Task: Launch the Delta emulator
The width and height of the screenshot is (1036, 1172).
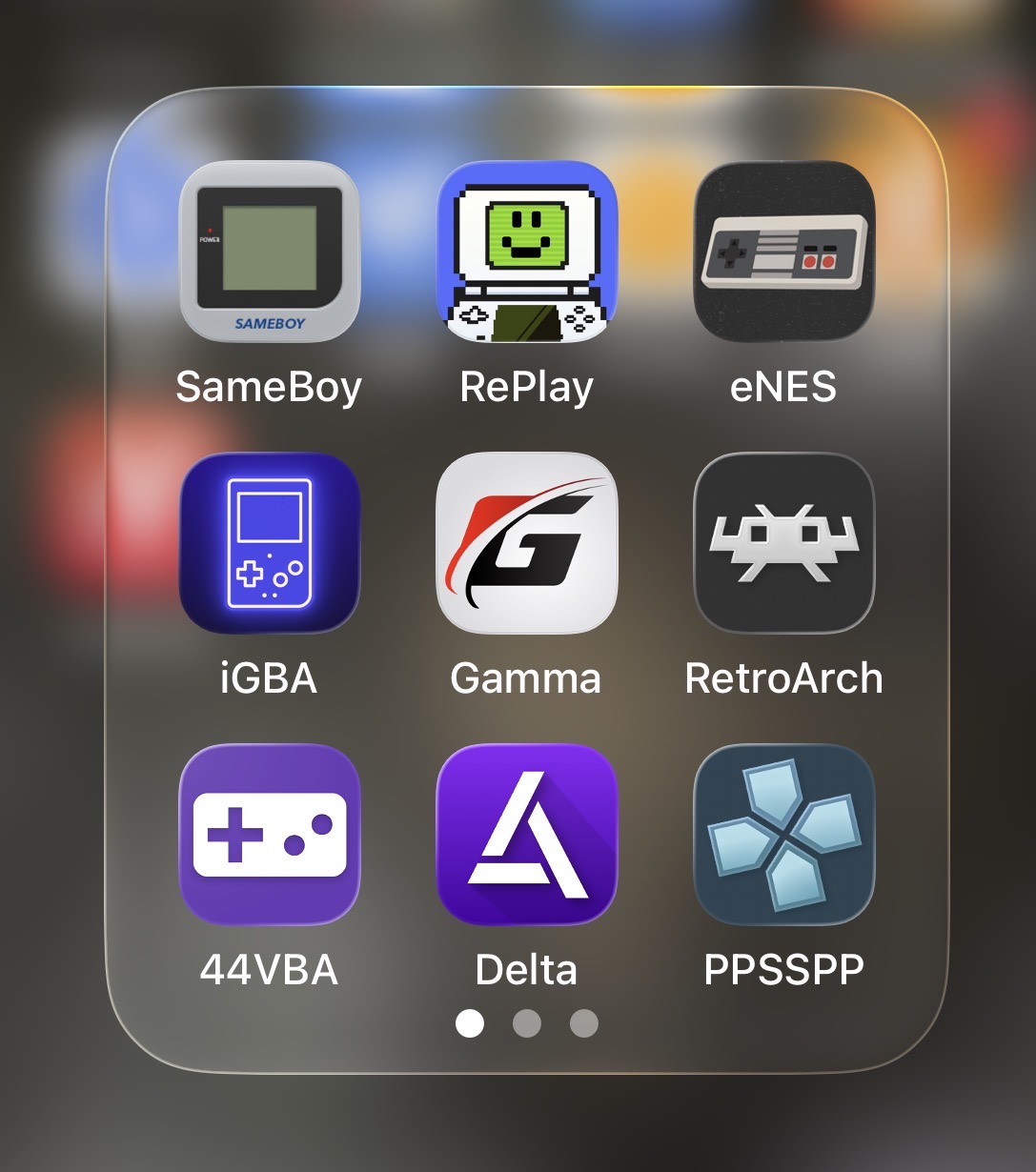Action: click(526, 835)
